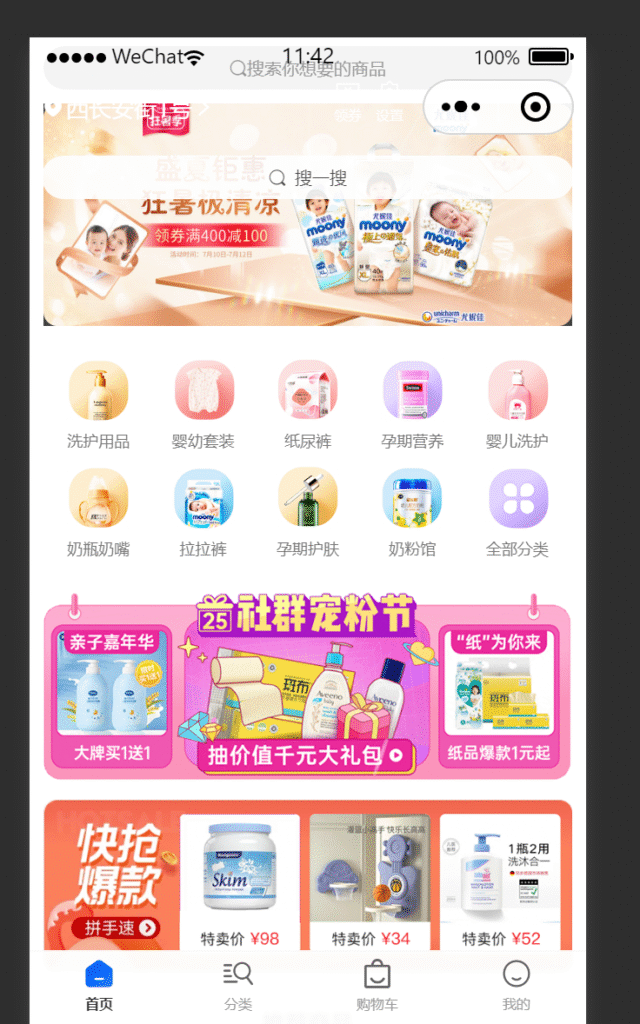
Task: View 全部分类 all categories
Action: (x=517, y=511)
